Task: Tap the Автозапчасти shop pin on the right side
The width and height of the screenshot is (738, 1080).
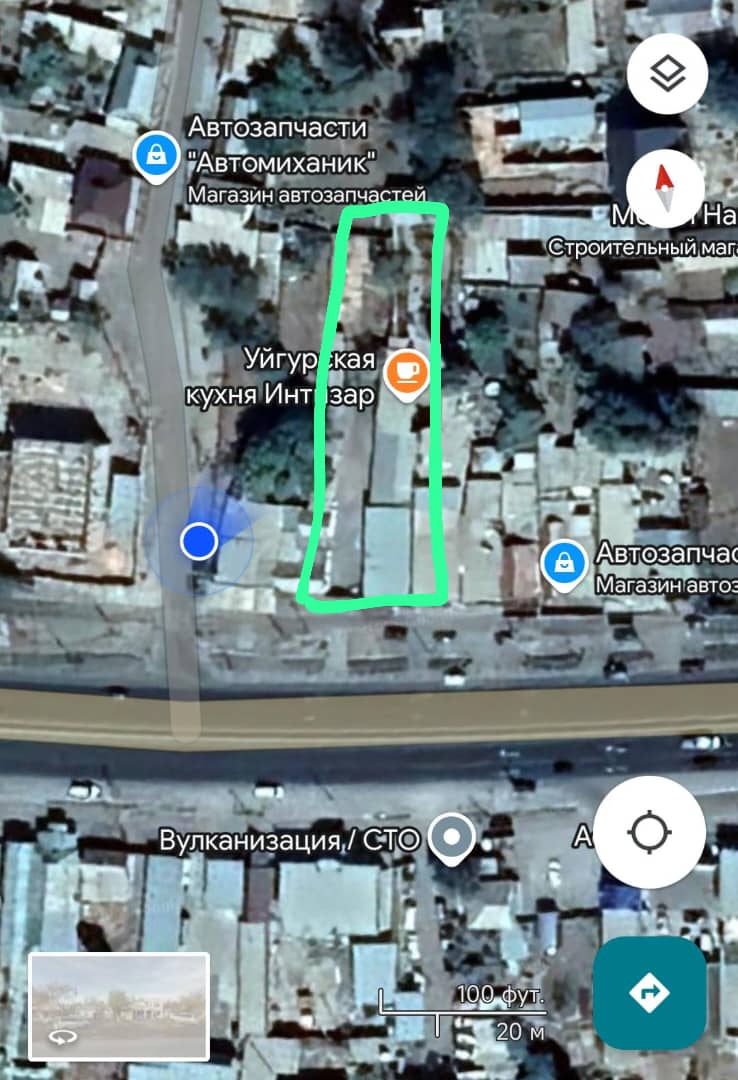Action: pos(565,563)
